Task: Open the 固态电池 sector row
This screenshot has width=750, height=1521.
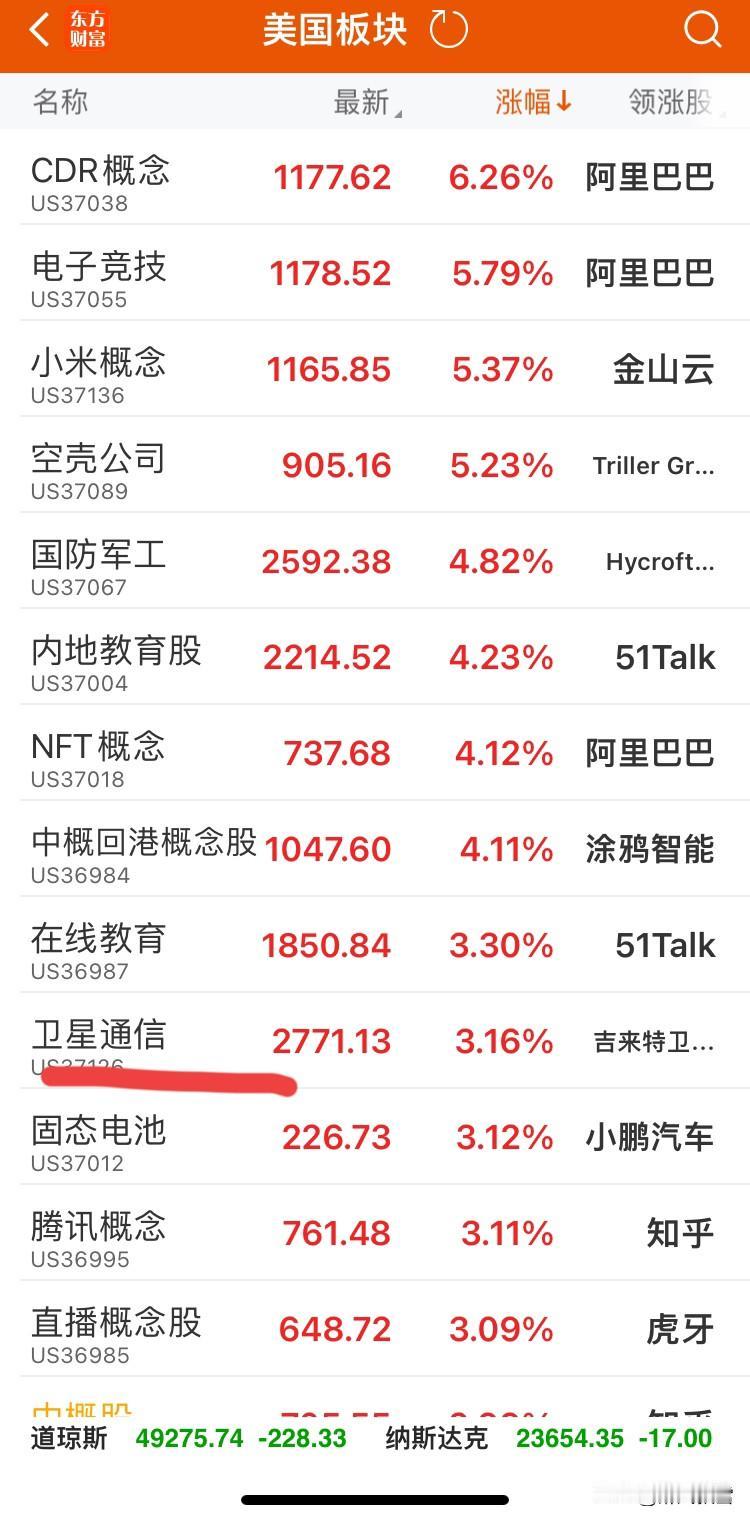Action: click(375, 1137)
